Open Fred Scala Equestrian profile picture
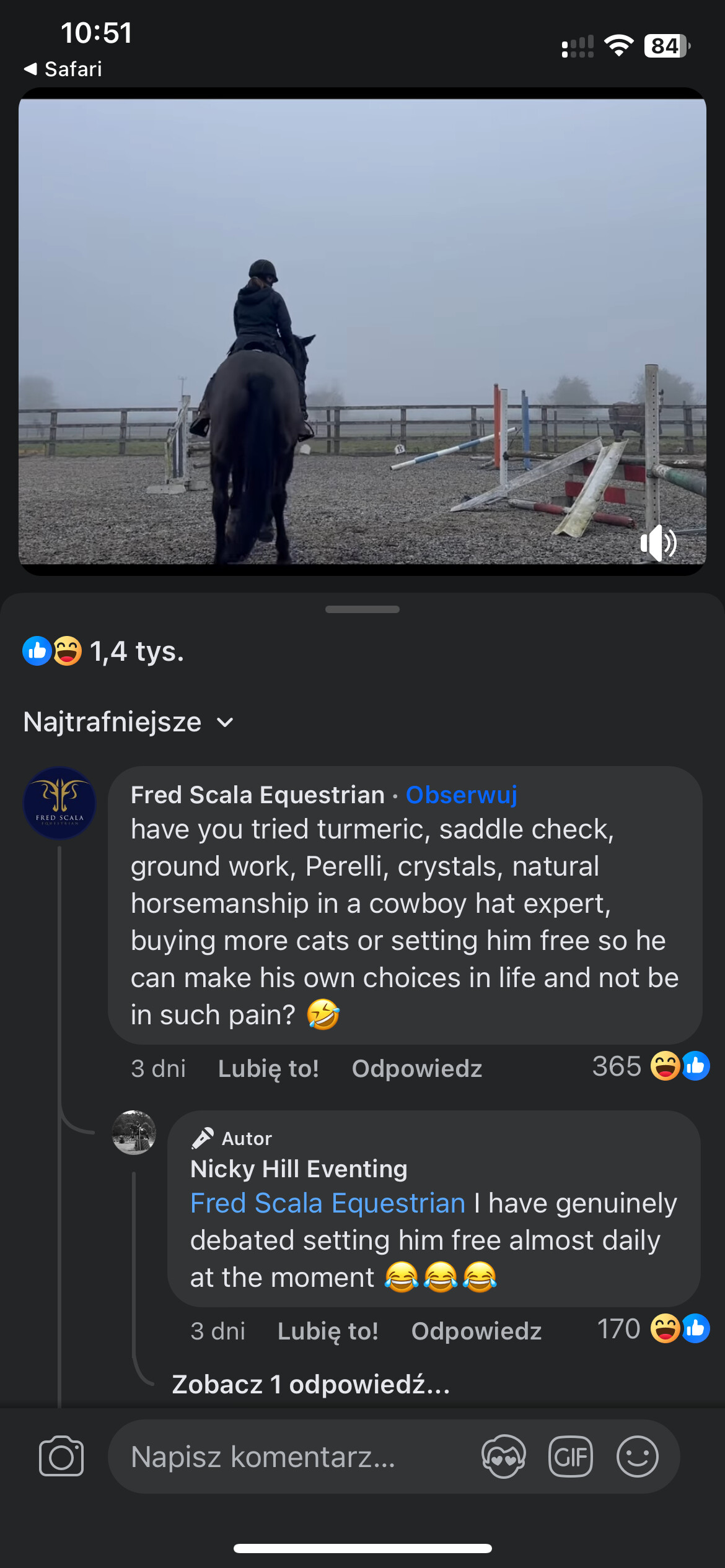This screenshot has height=1568, width=725. click(x=59, y=803)
